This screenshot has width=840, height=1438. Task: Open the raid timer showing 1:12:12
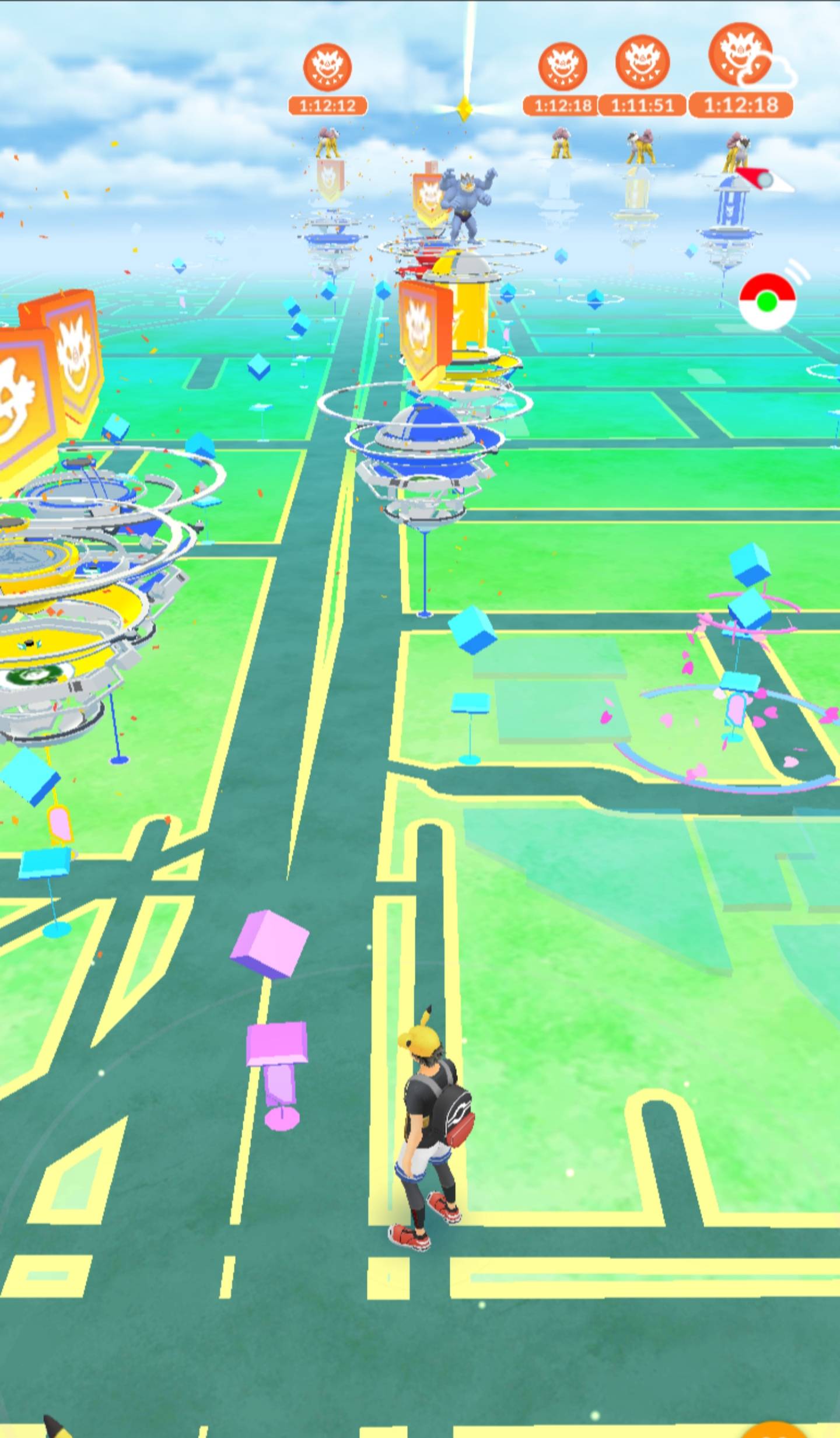[327, 105]
